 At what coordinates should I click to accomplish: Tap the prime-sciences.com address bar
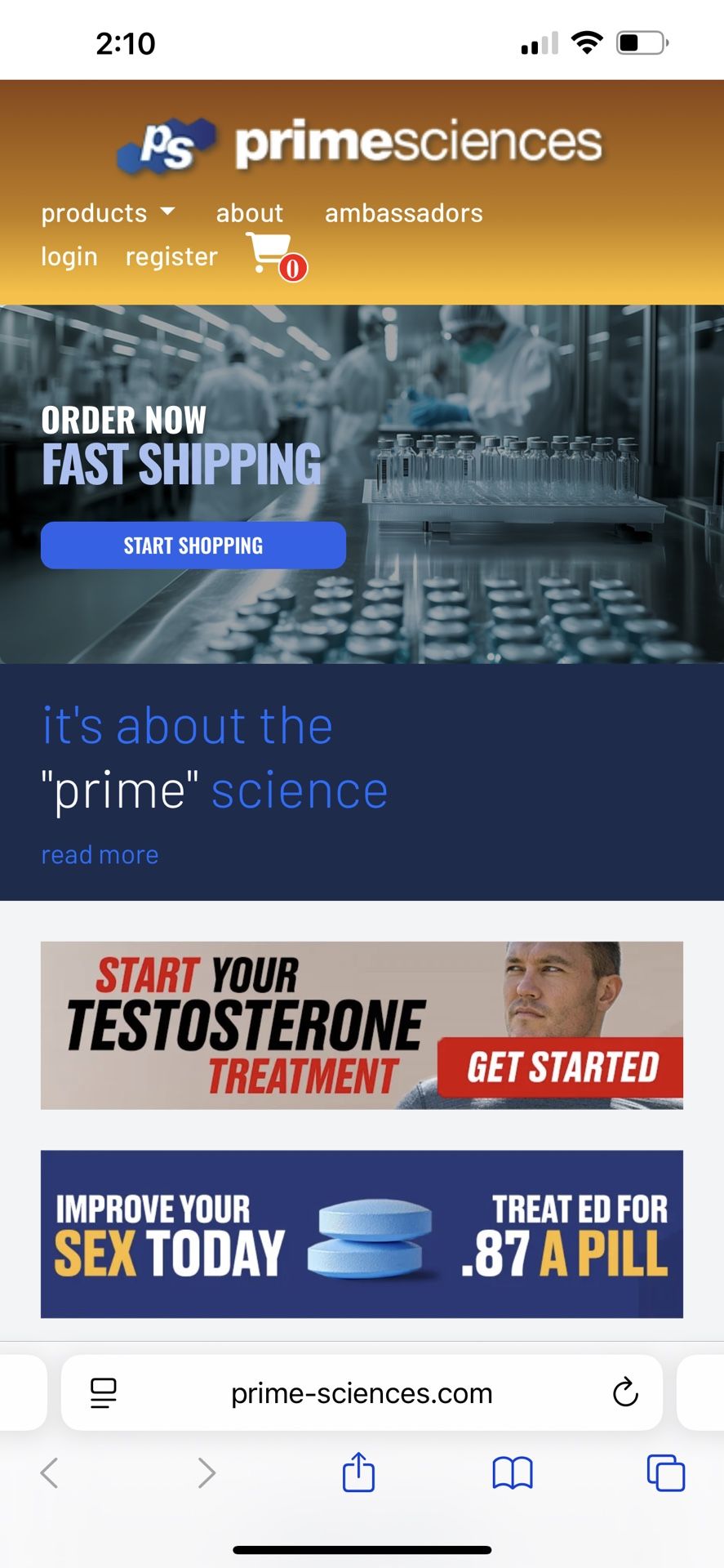(x=362, y=1392)
